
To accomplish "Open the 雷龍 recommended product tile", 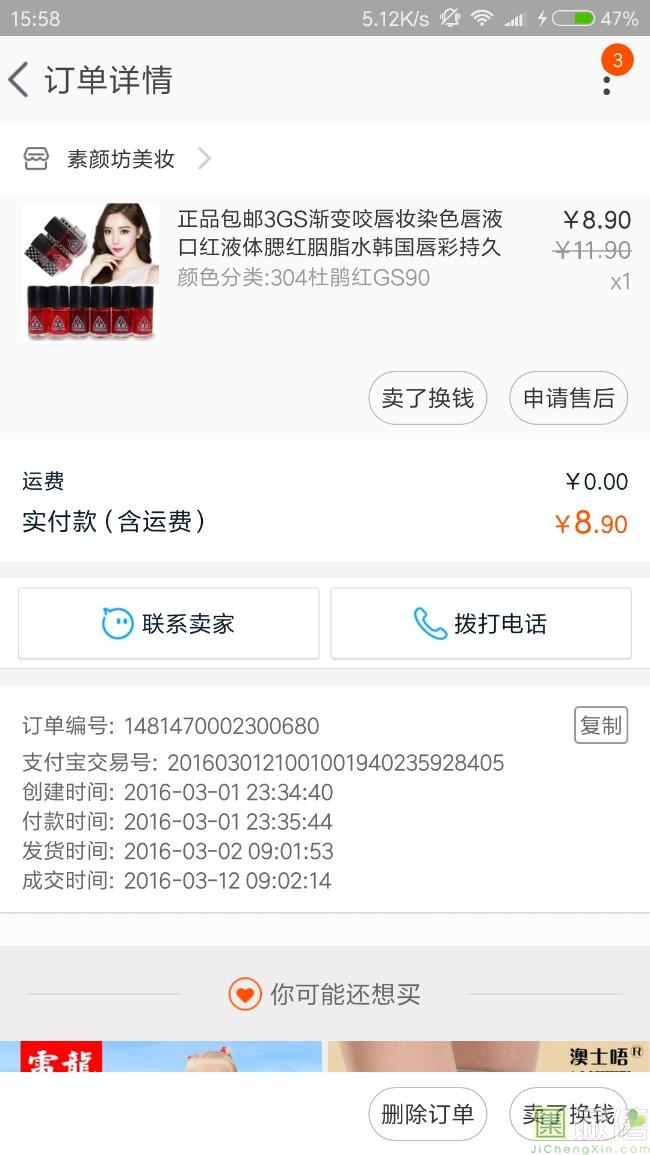I will (x=161, y=1056).
